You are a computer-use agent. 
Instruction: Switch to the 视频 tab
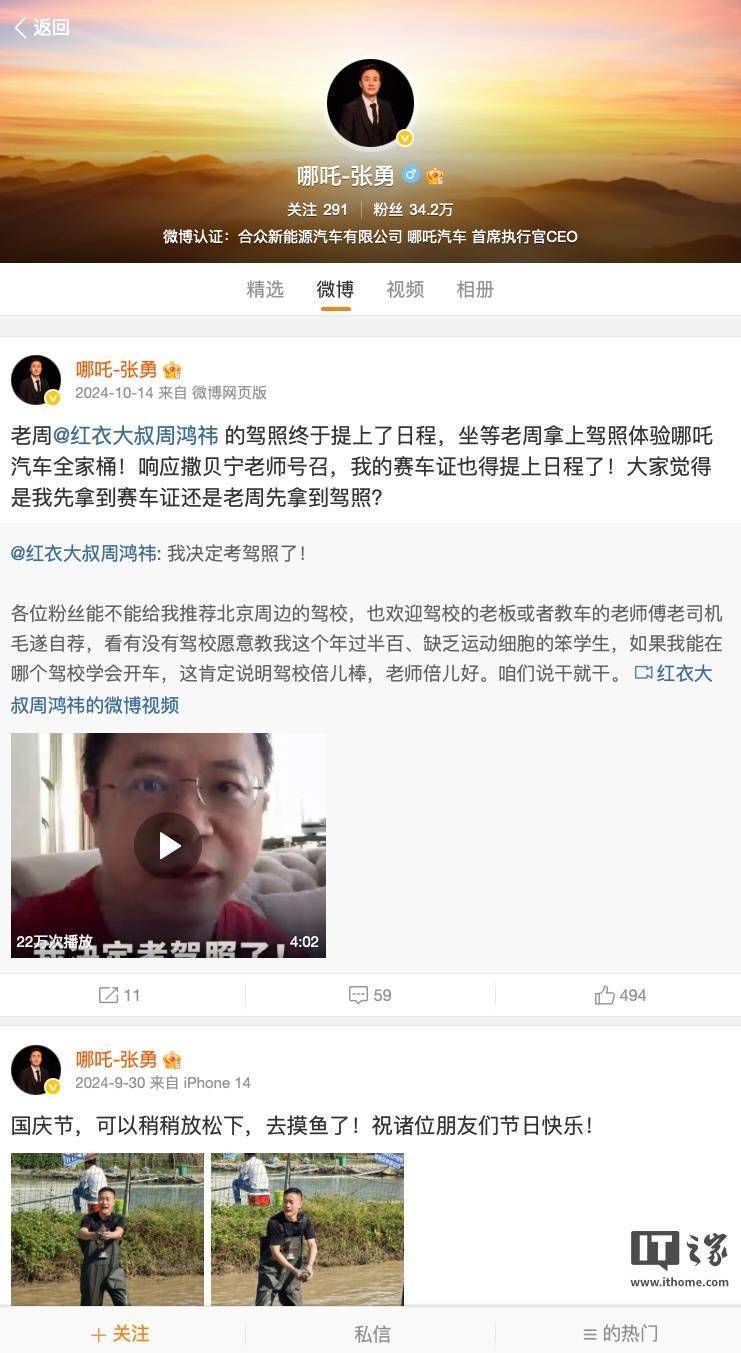coord(405,290)
